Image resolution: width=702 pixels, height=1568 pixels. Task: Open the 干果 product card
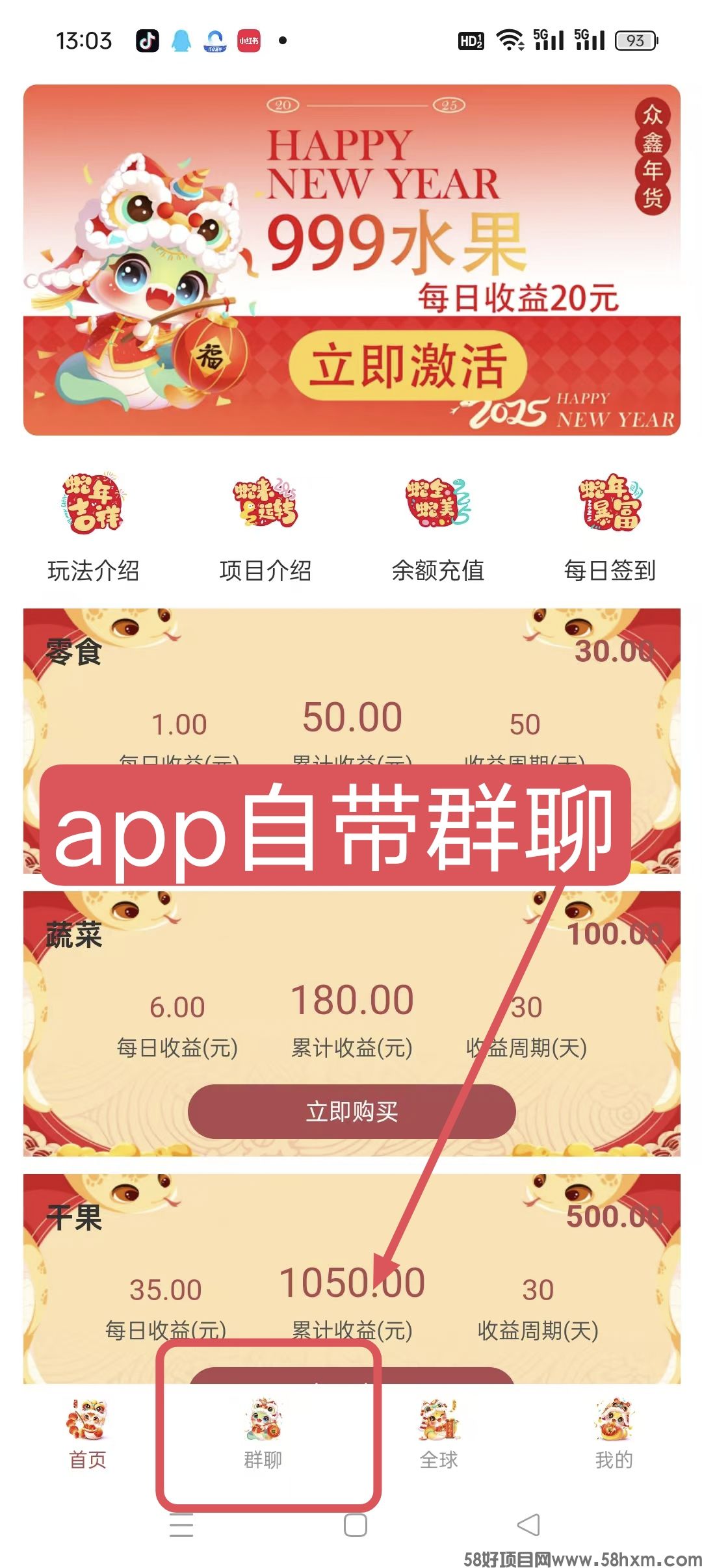(352, 1274)
